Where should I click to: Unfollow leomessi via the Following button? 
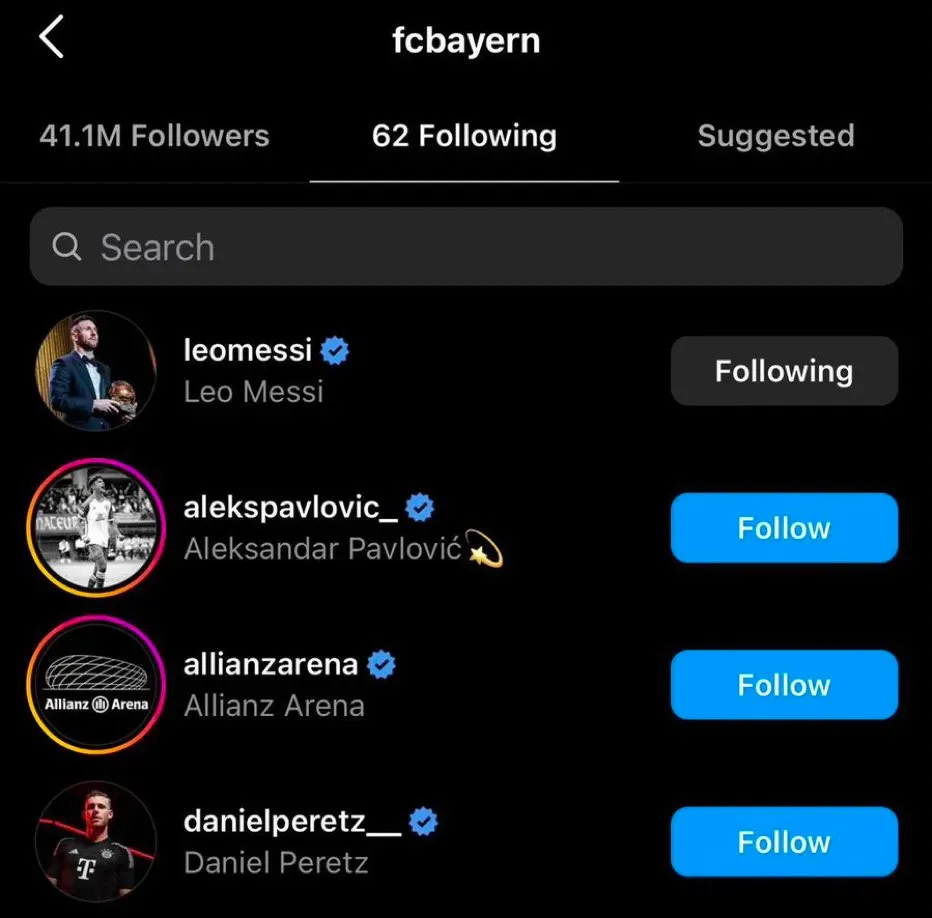click(783, 371)
